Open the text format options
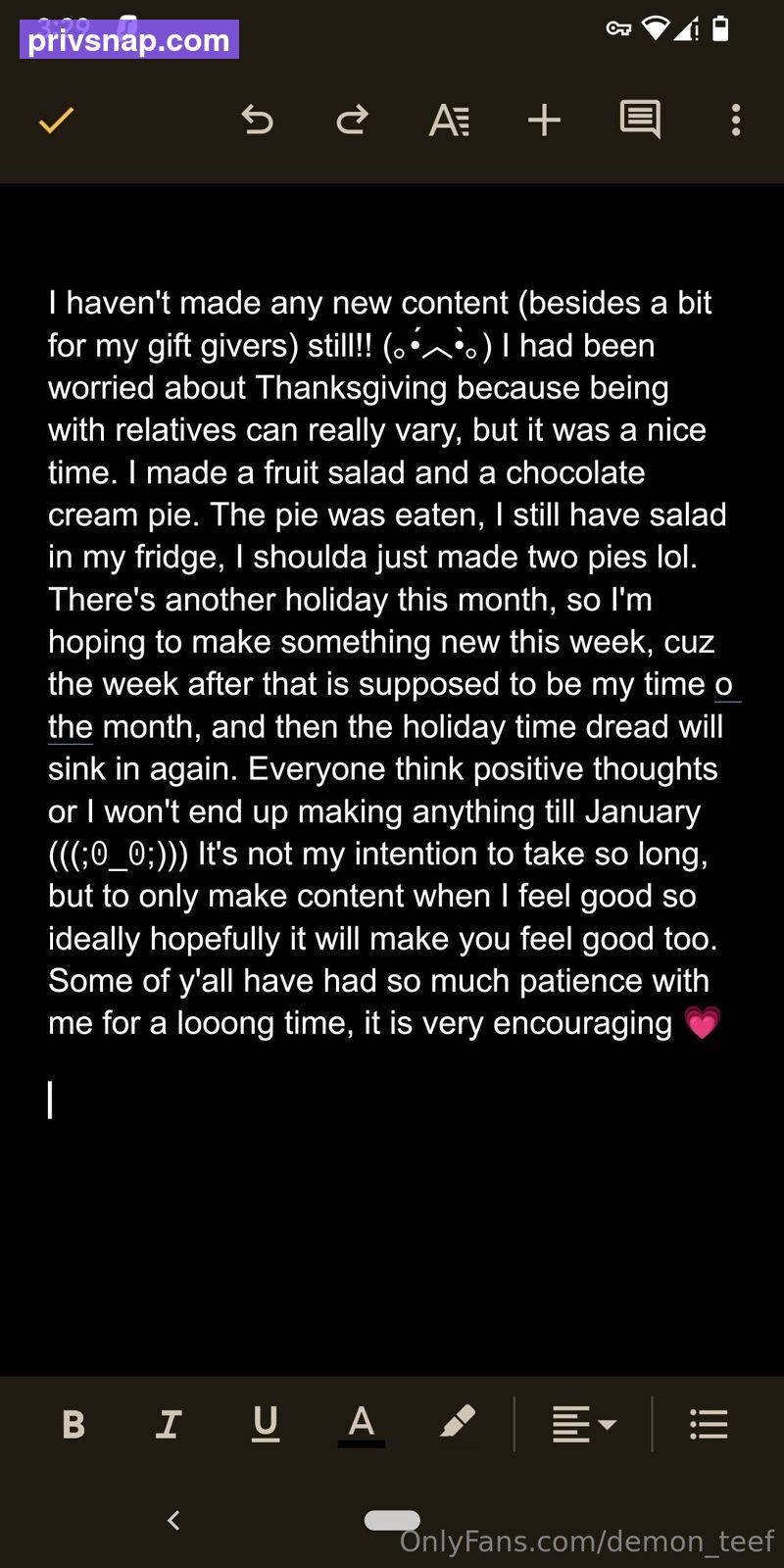This screenshot has width=784, height=1568. [x=449, y=121]
